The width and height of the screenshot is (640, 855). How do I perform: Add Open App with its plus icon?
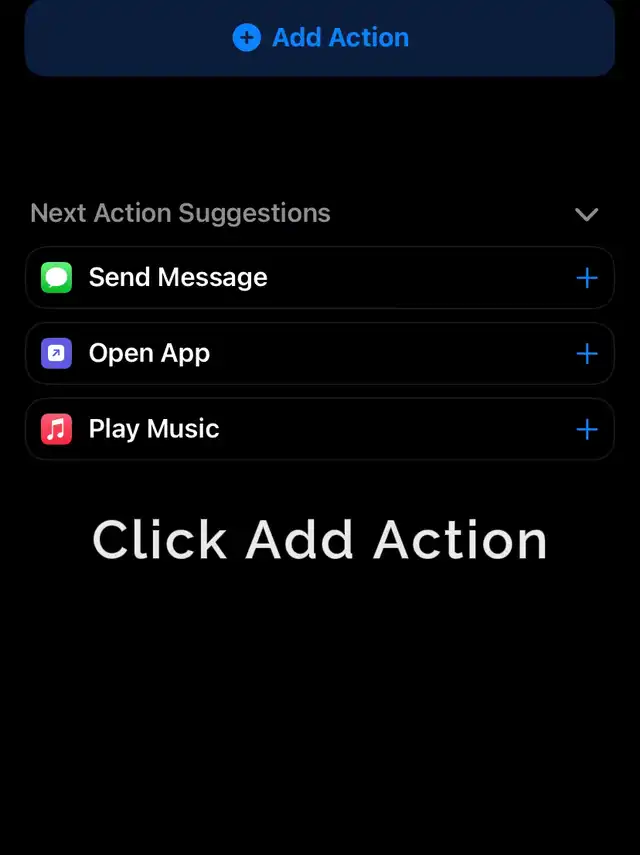click(x=587, y=354)
